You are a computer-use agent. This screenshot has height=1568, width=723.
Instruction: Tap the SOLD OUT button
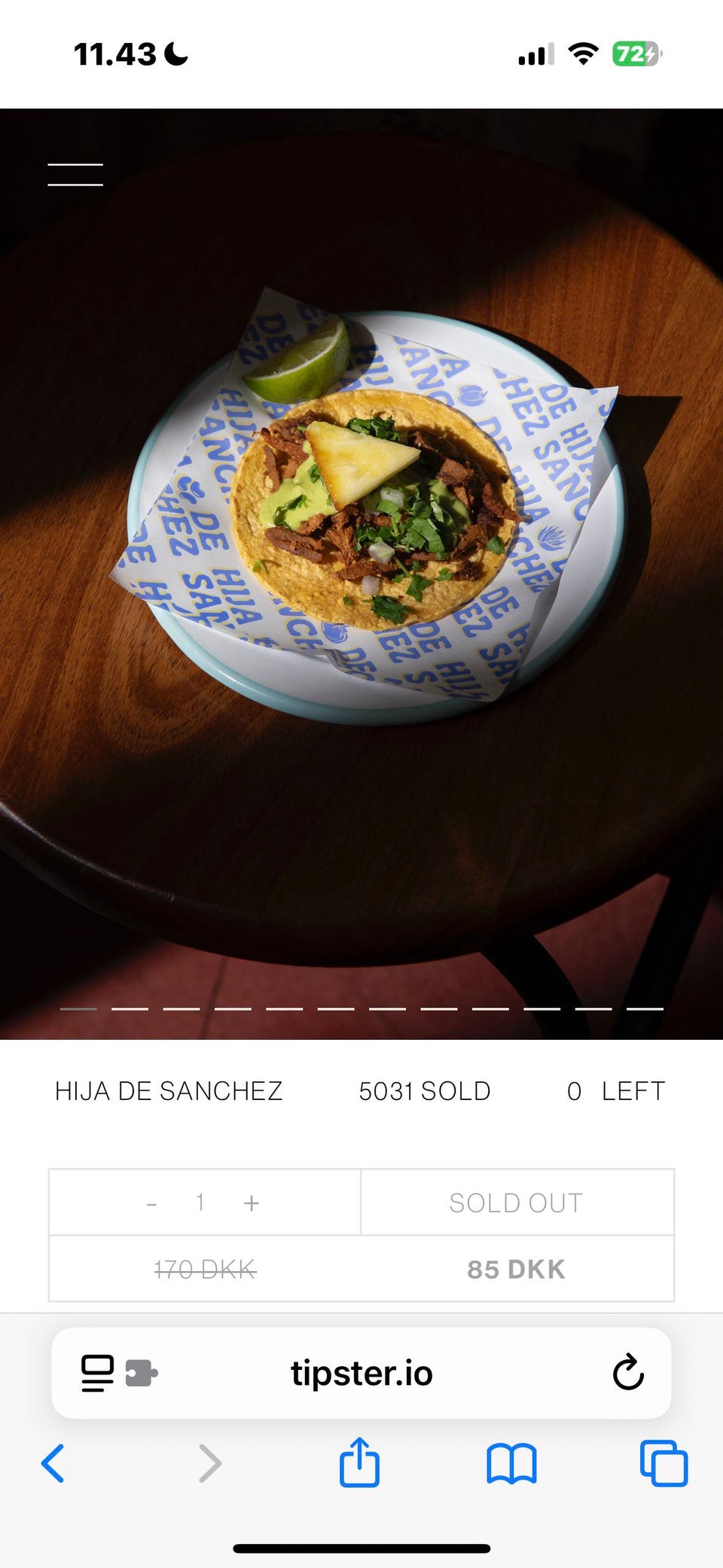pos(517,1203)
